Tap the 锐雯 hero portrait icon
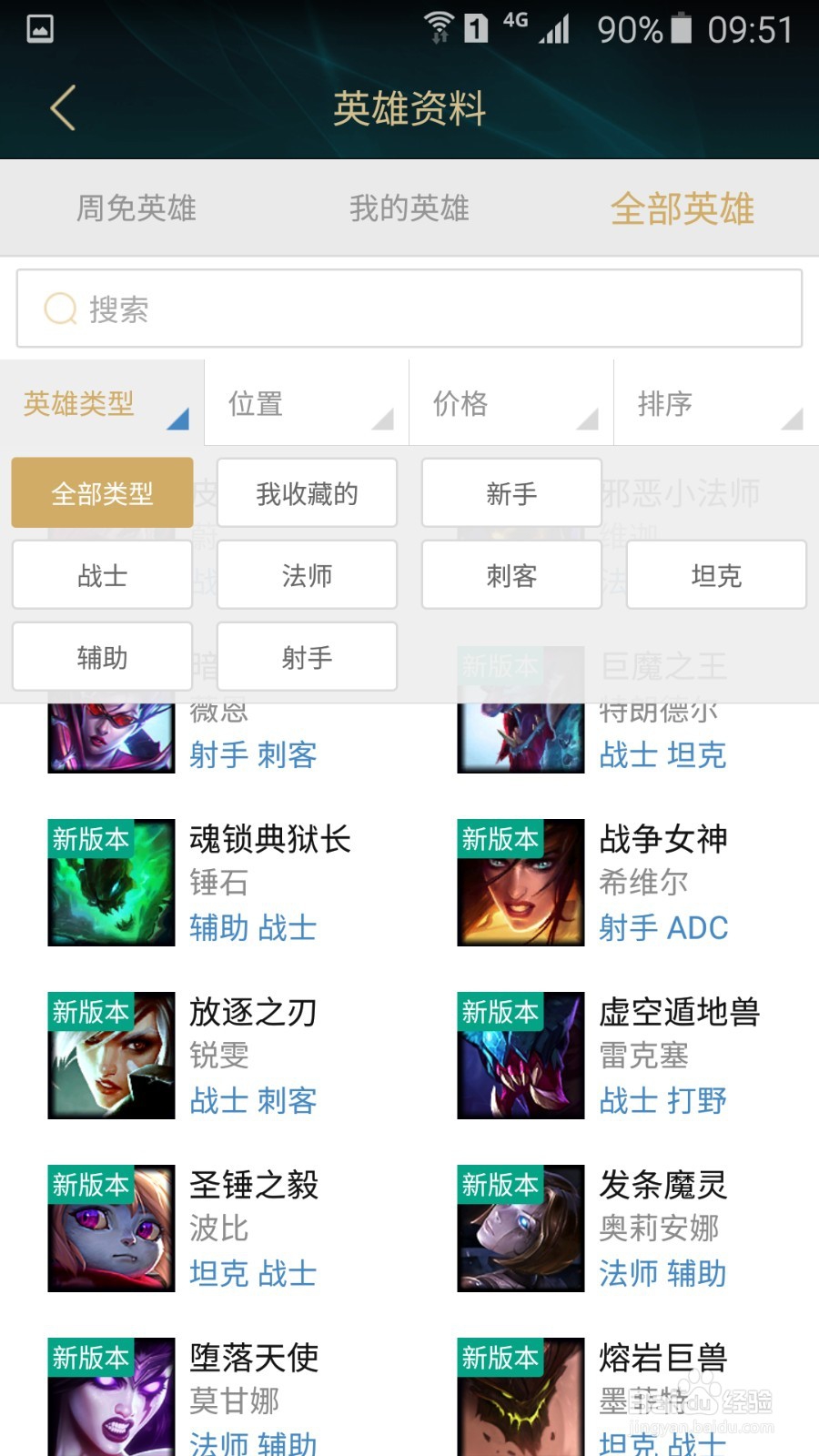The height and width of the screenshot is (1456, 819). coord(110,1054)
